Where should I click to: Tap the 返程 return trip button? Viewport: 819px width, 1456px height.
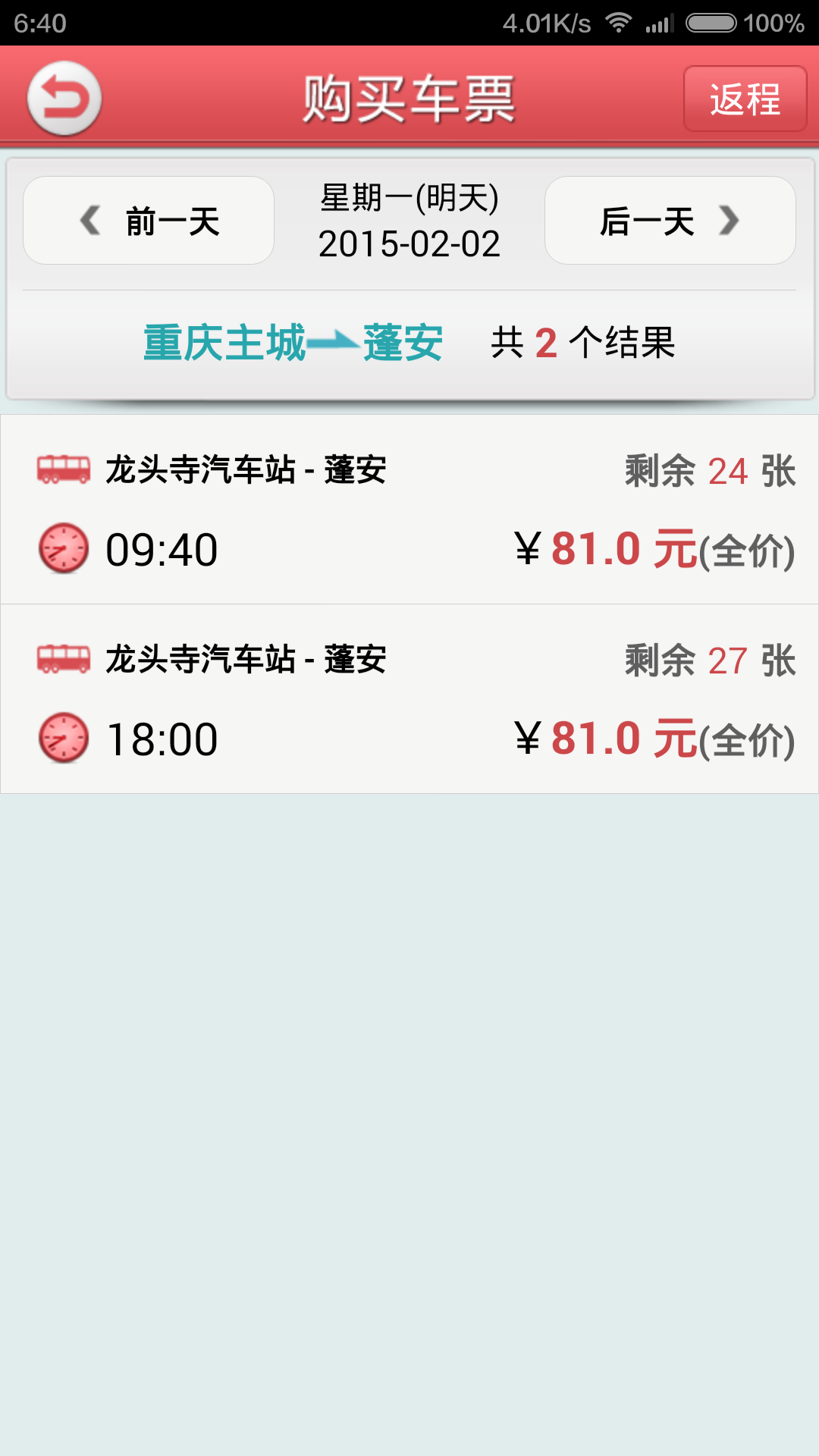745,99
